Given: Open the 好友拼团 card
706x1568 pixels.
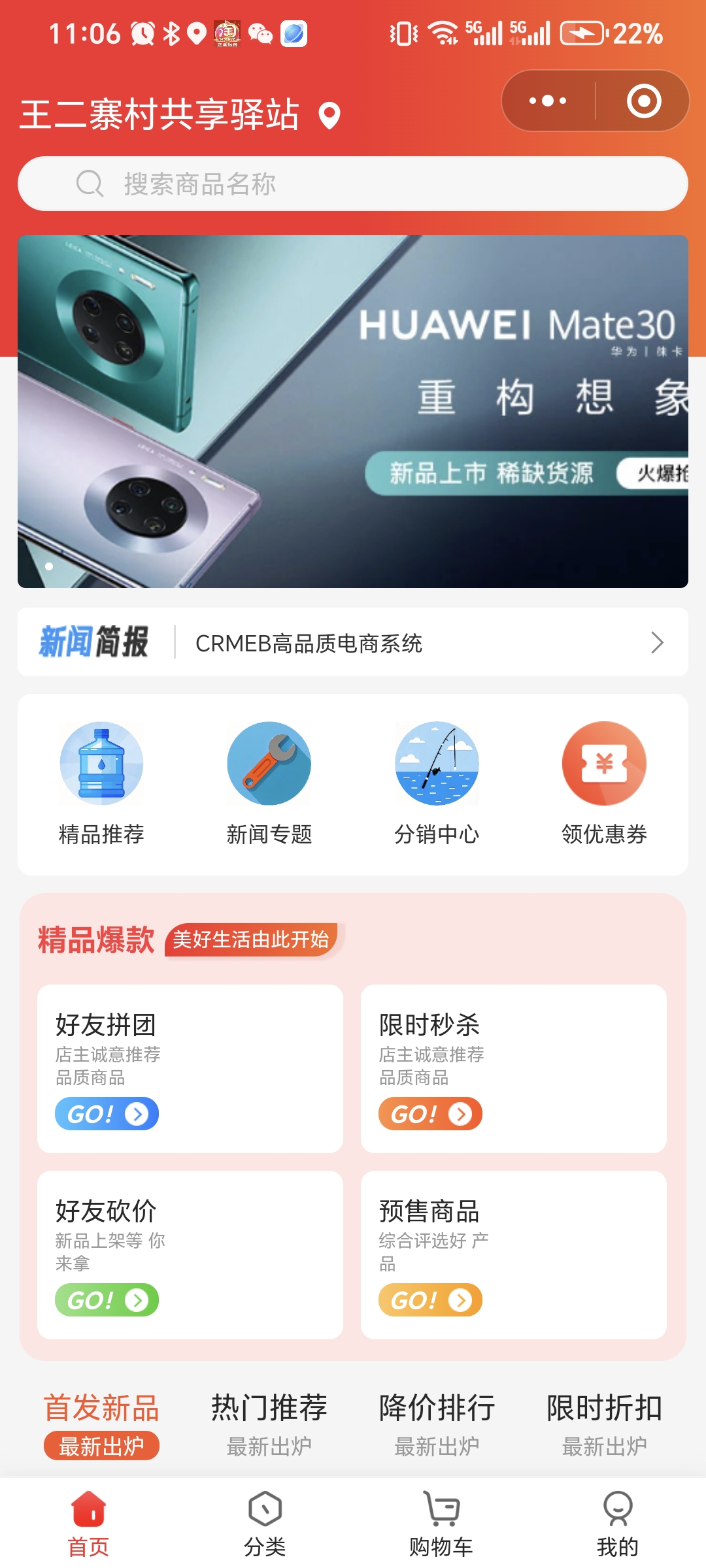Looking at the screenshot, I should (190, 1069).
